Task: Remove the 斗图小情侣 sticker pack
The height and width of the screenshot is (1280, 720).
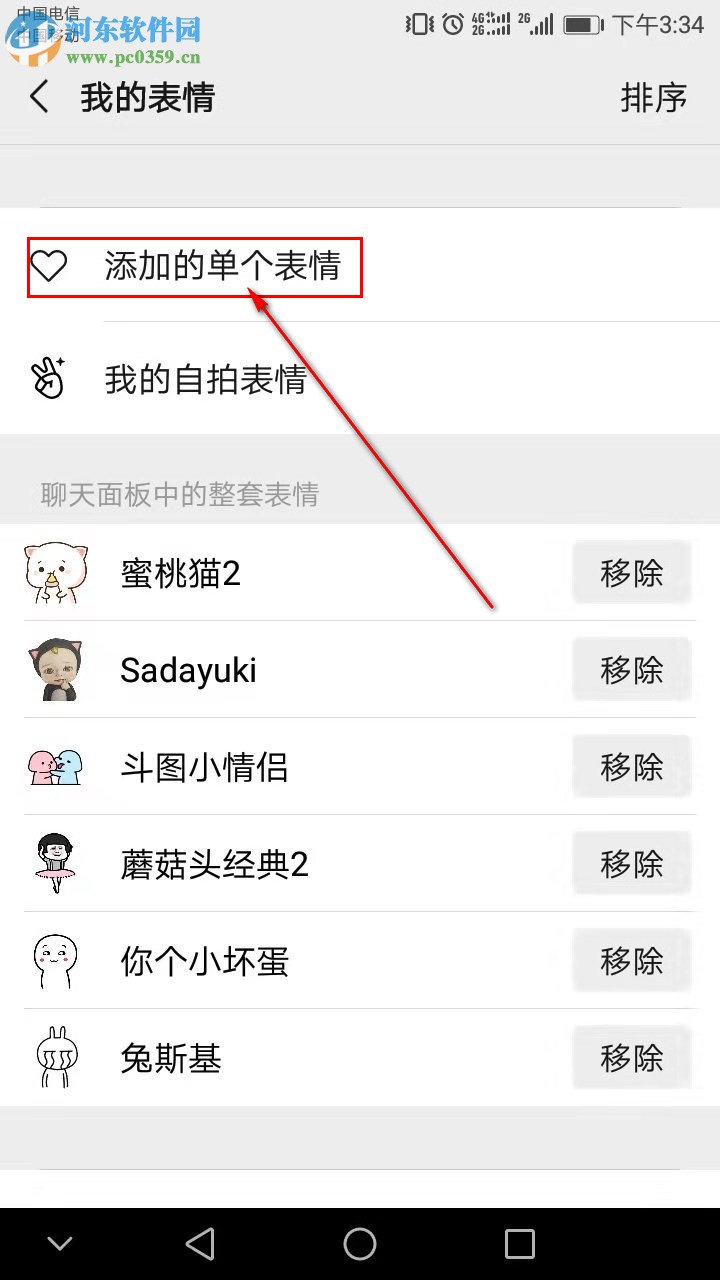Action: point(632,767)
